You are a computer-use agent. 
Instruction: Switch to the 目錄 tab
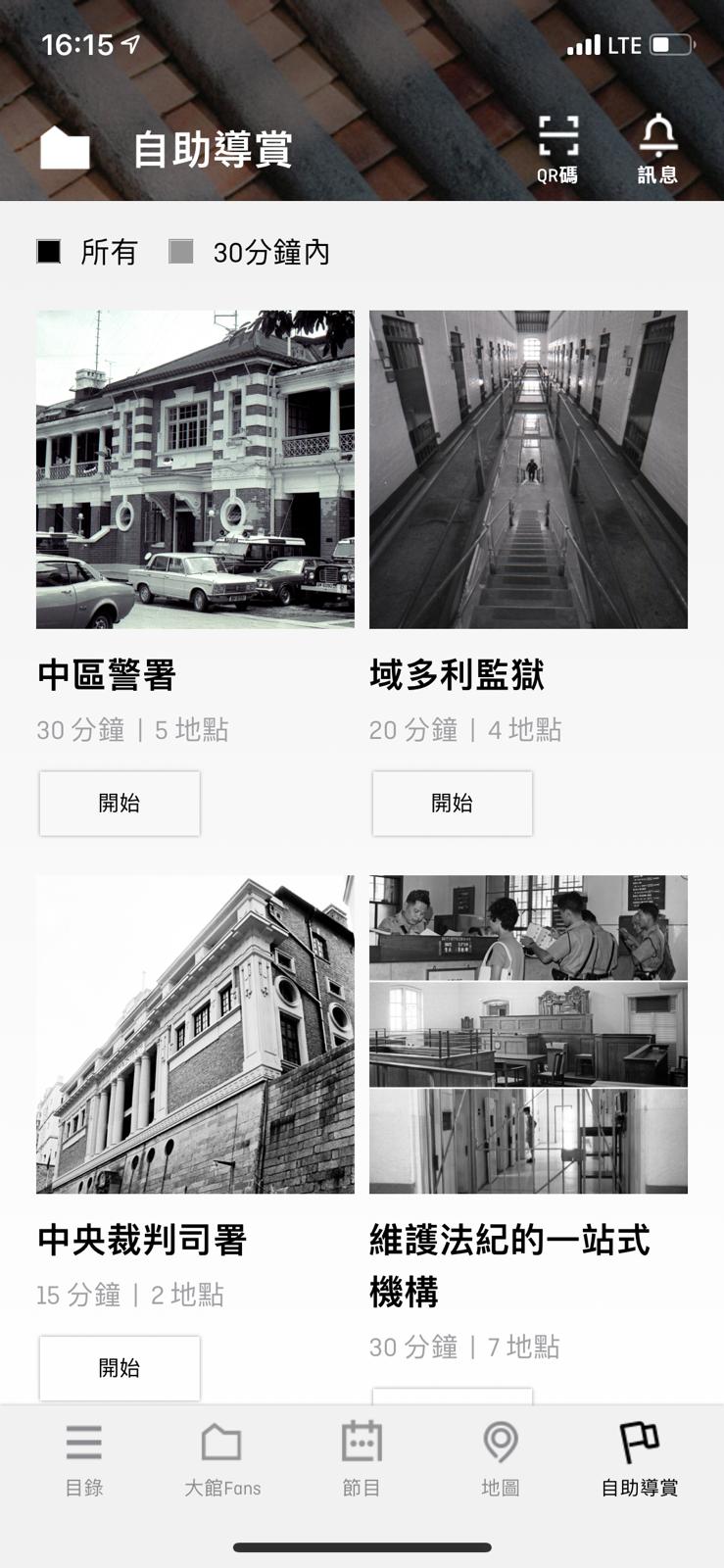coord(84,1460)
